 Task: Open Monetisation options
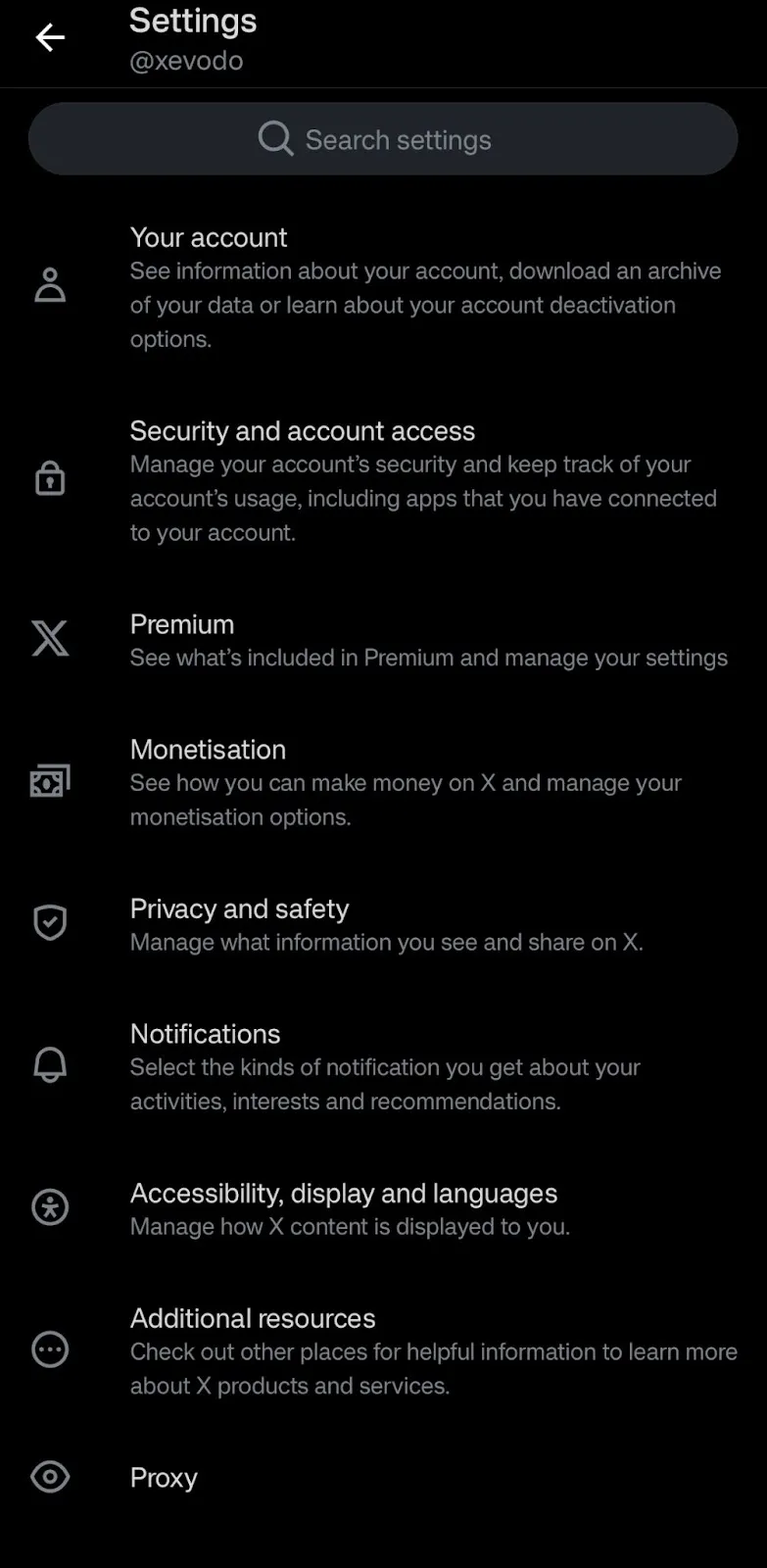(383, 782)
